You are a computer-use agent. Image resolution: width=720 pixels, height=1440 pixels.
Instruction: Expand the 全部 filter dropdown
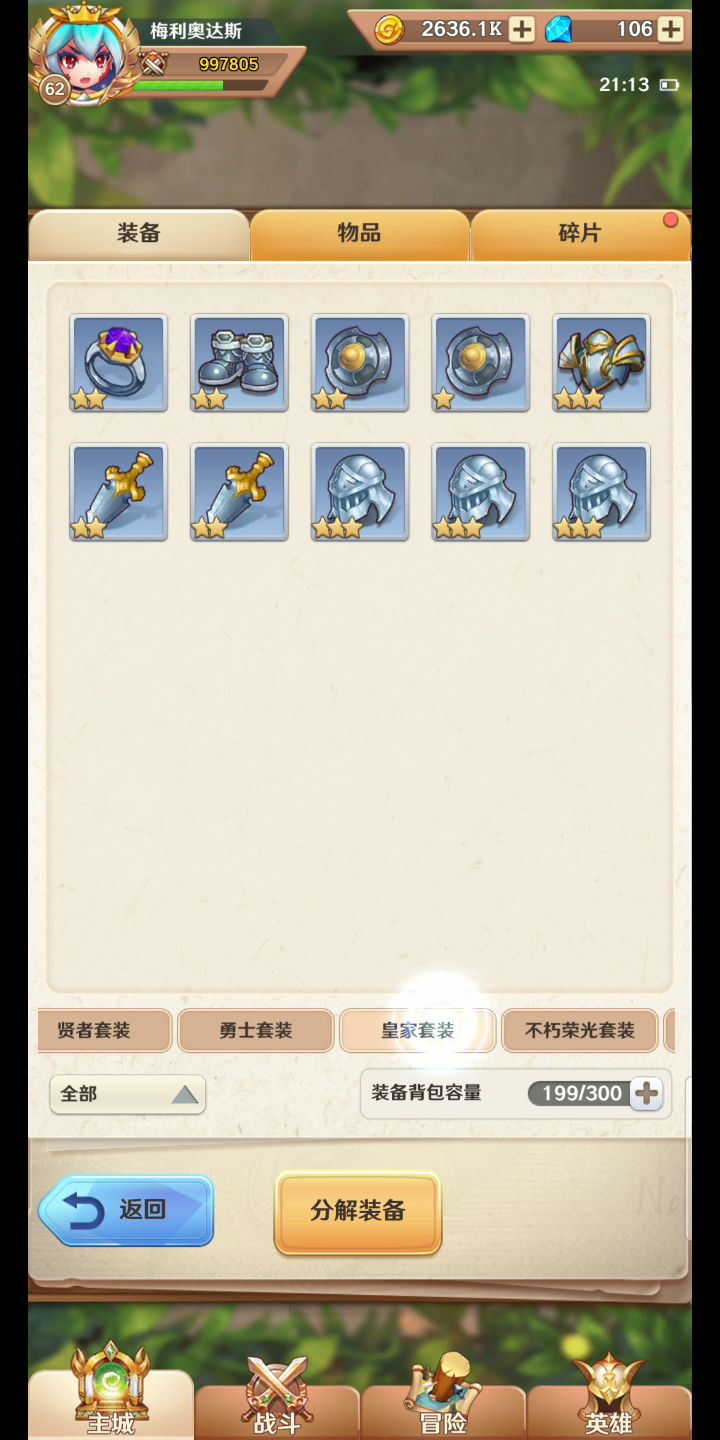coord(127,1094)
